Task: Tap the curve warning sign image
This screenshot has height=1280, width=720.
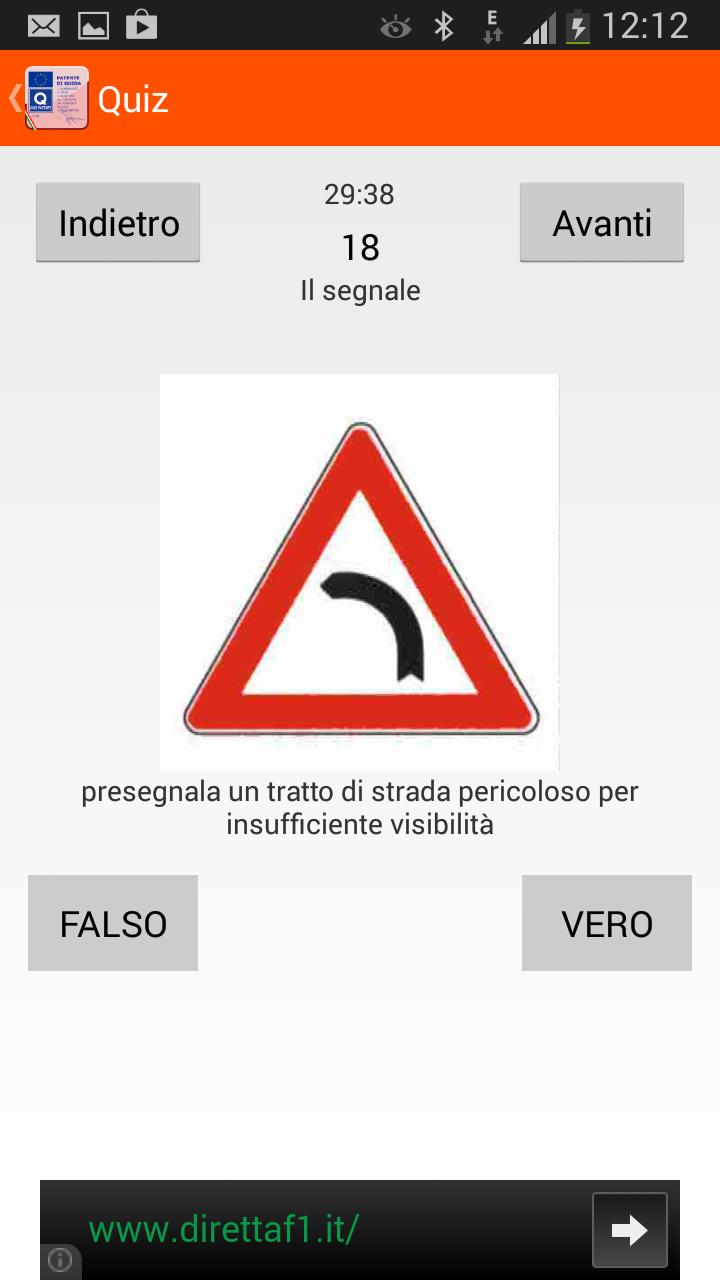Action: click(359, 570)
